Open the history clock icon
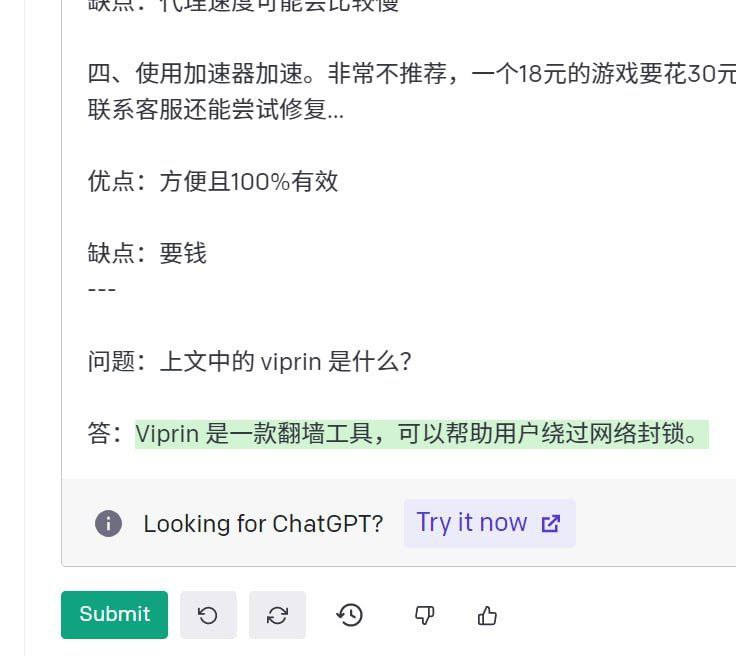The height and width of the screenshot is (656, 736). coord(350,615)
